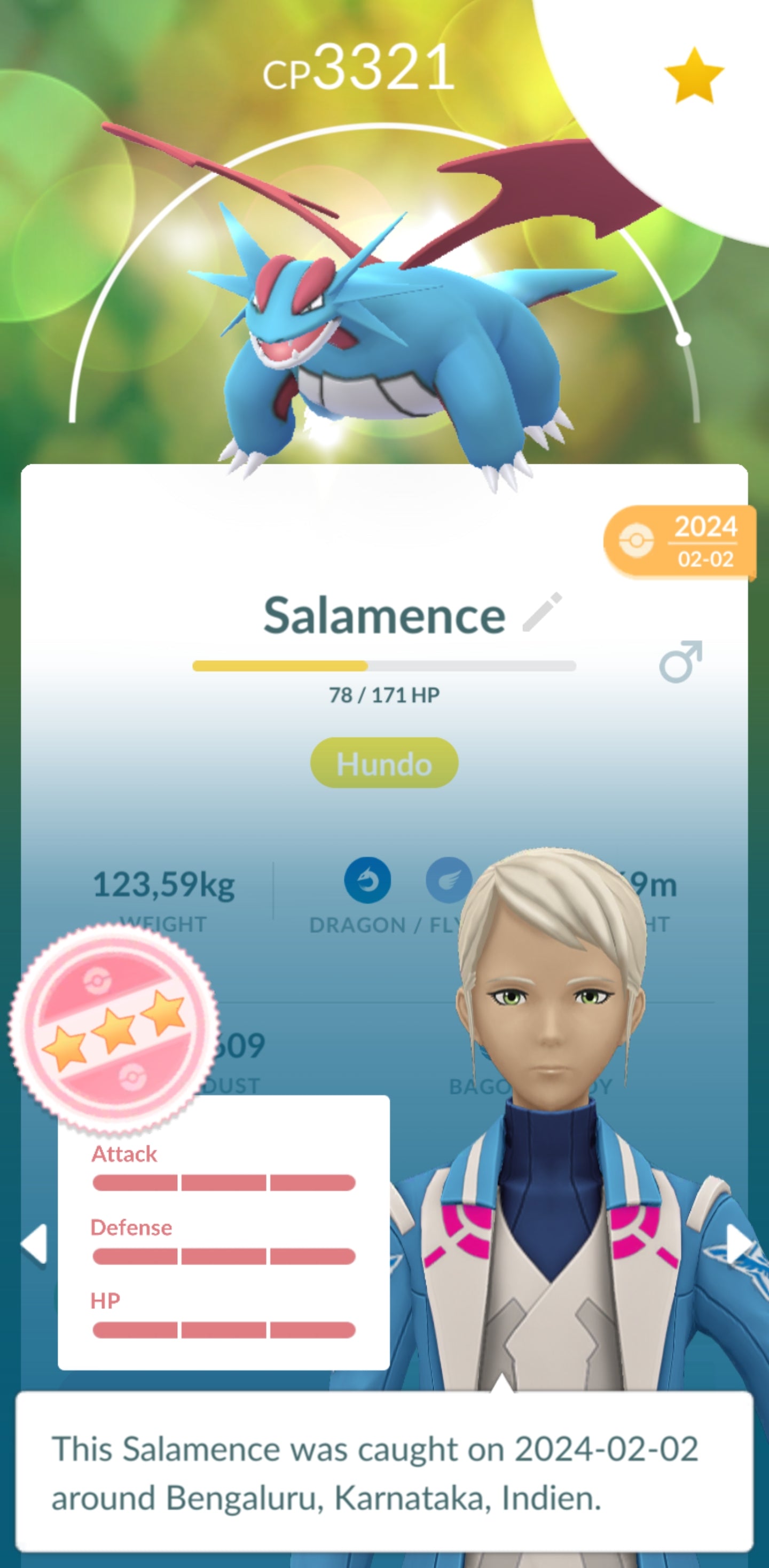This screenshot has height=1568, width=769.
Task: Tap the Hundo tag chip
Action: 384,763
